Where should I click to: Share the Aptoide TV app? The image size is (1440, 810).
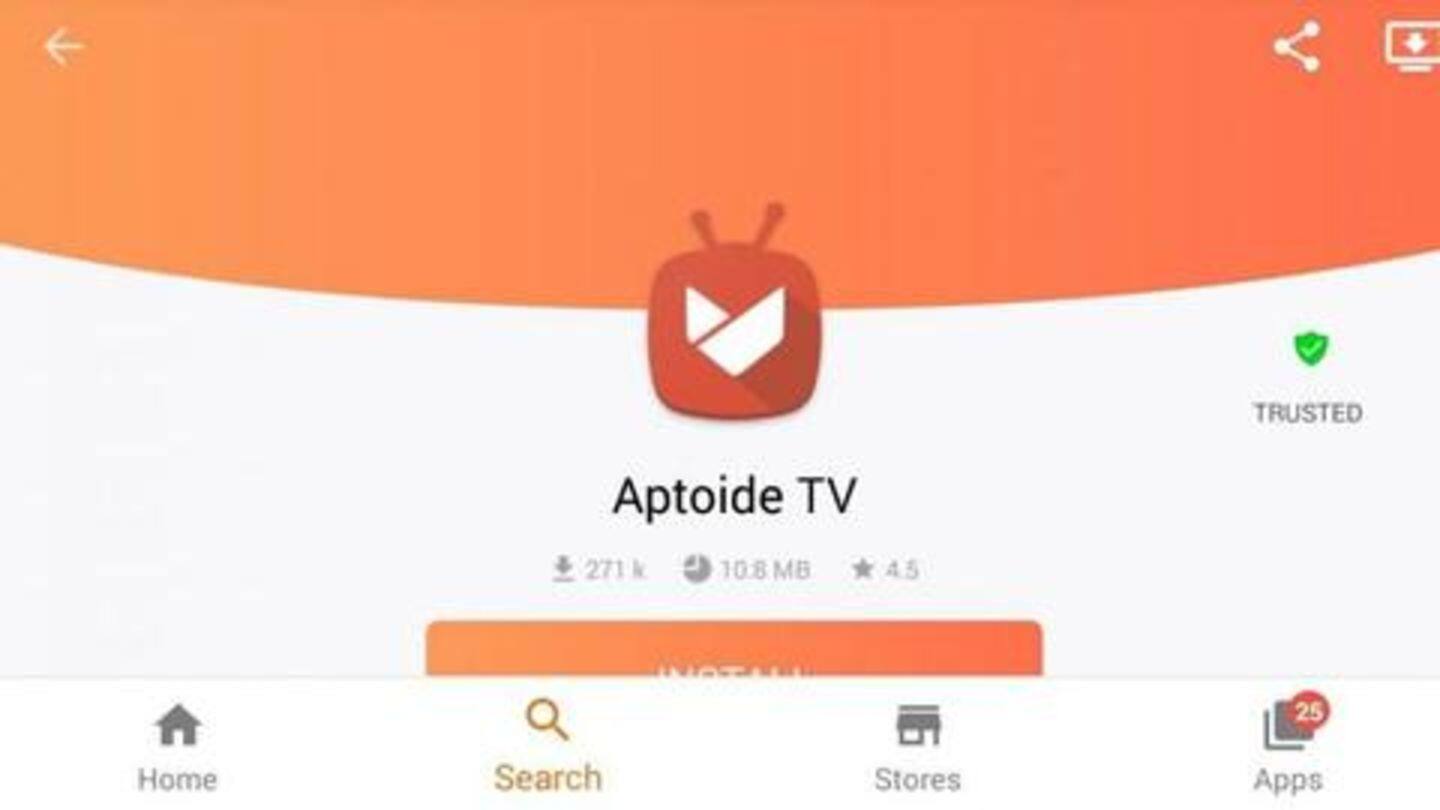point(1296,48)
